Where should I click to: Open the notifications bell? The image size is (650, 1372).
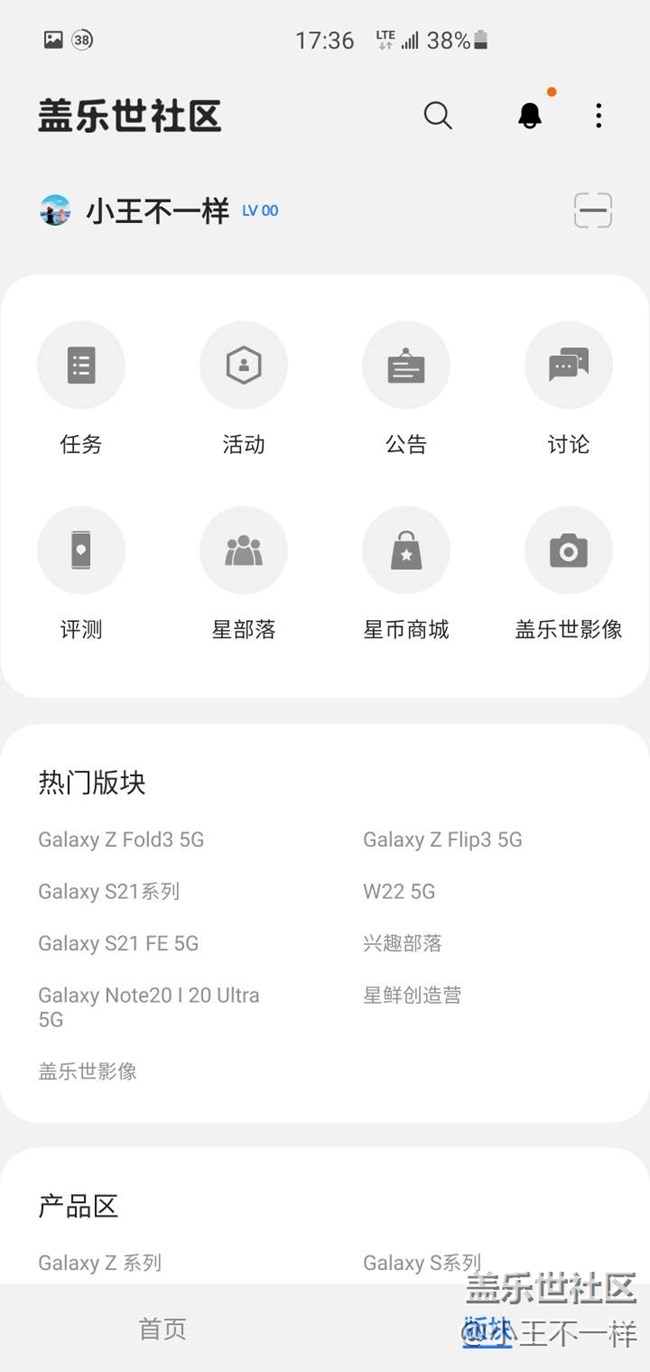(x=530, y=116)
